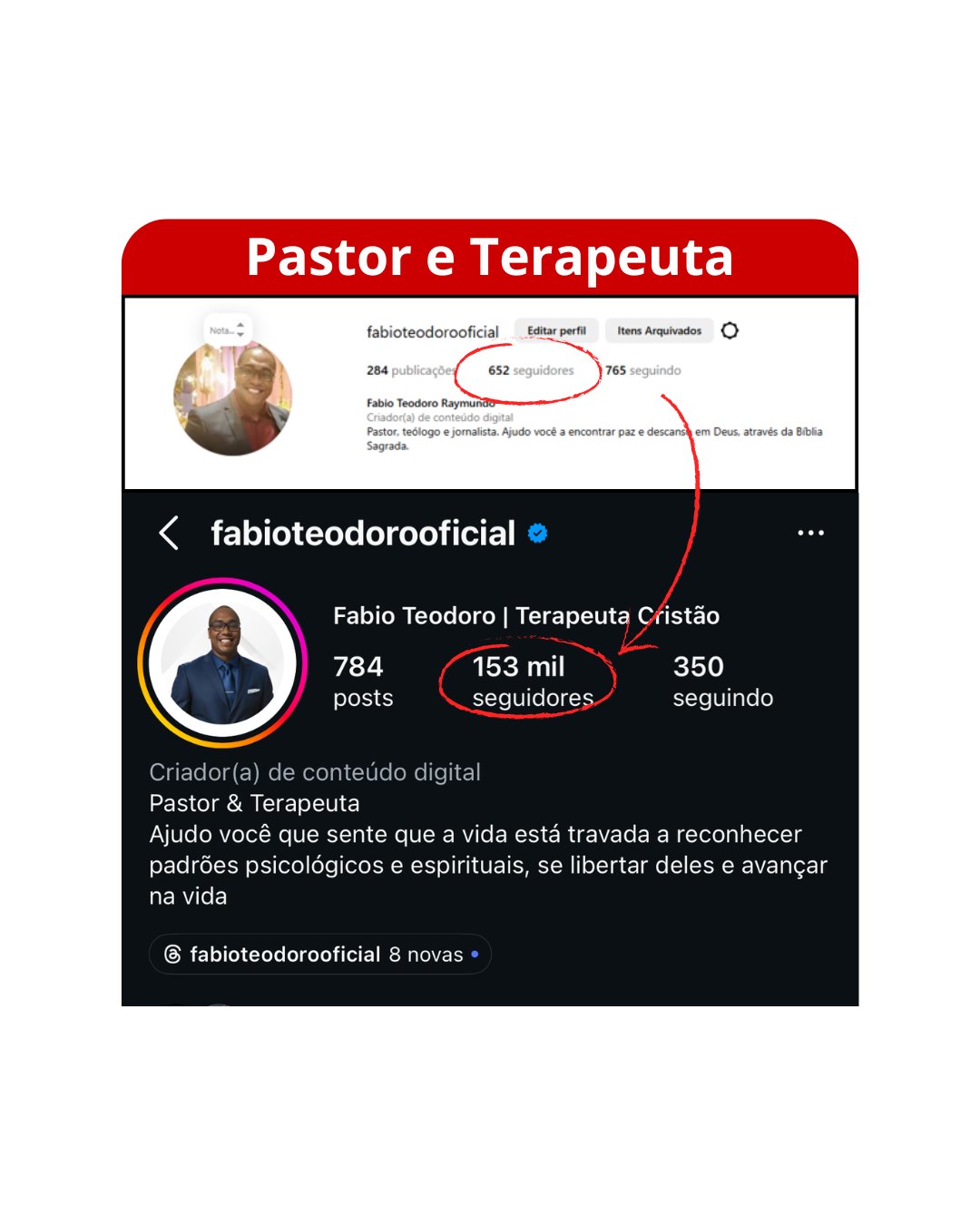Open the three-dot options menu
This screenshot has height=1225, width=980.
[810, 533]
